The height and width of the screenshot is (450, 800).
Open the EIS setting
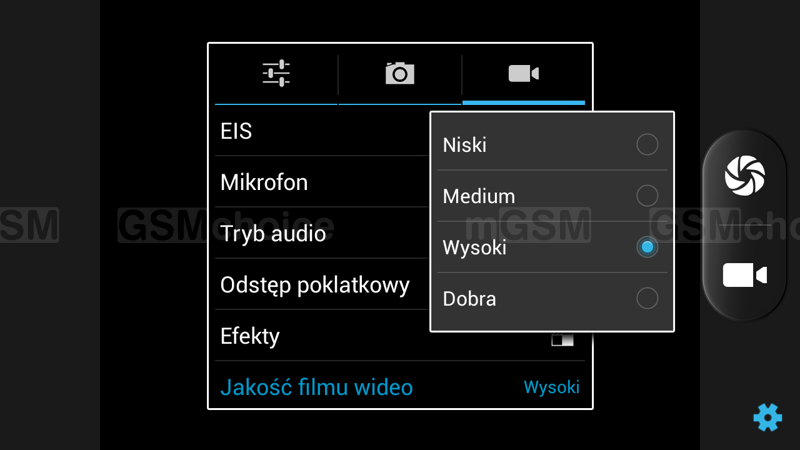coord(320,131)
